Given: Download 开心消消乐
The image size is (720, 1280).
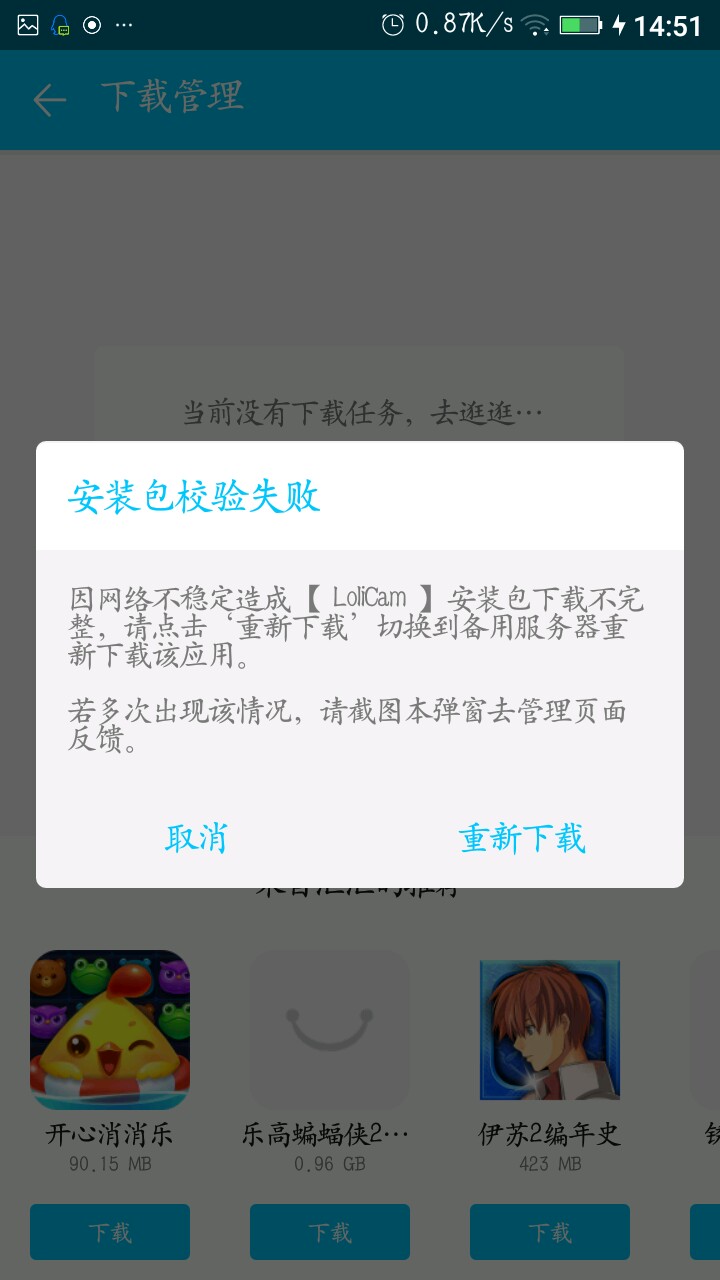Looking at the screenshot, I should pyautogui.click(x=110, y=1232).
